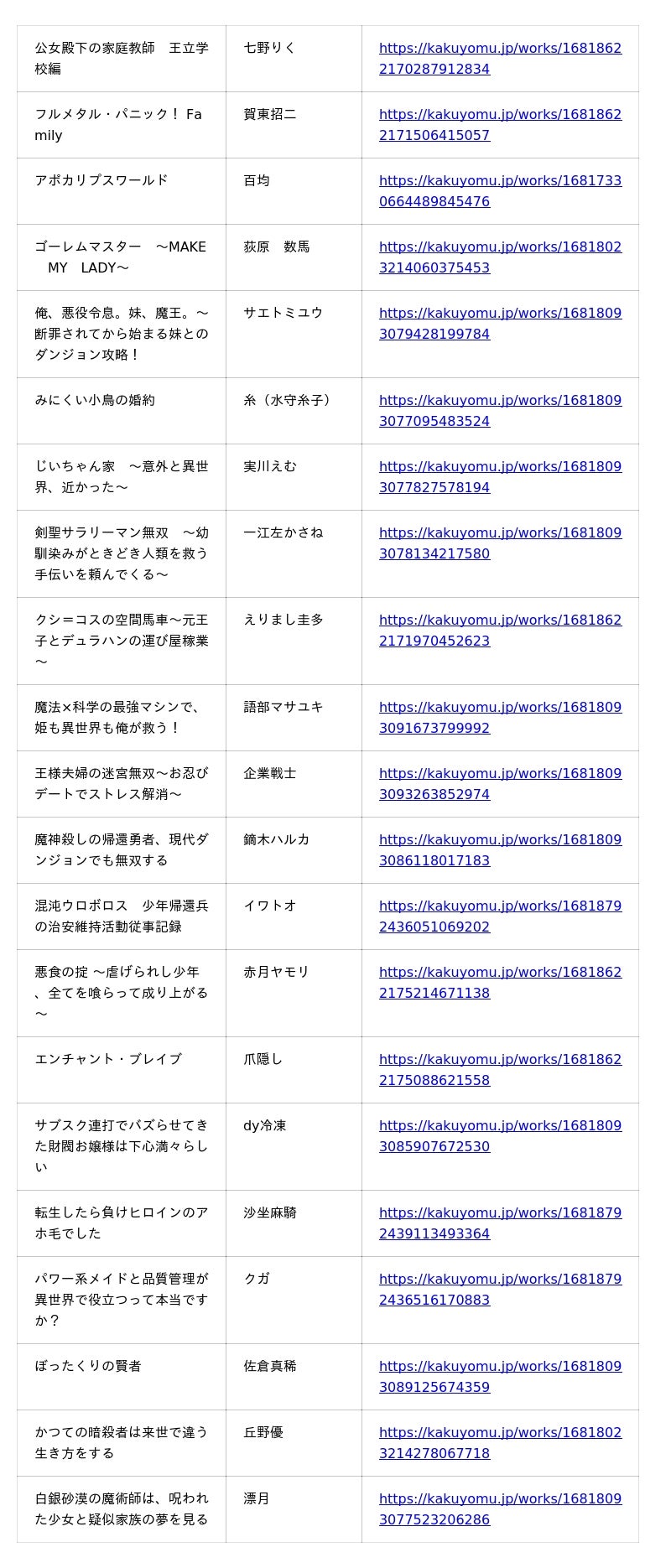
Task: Visit the エンチャント・ブレイブ link
Action: point(500,1060)
